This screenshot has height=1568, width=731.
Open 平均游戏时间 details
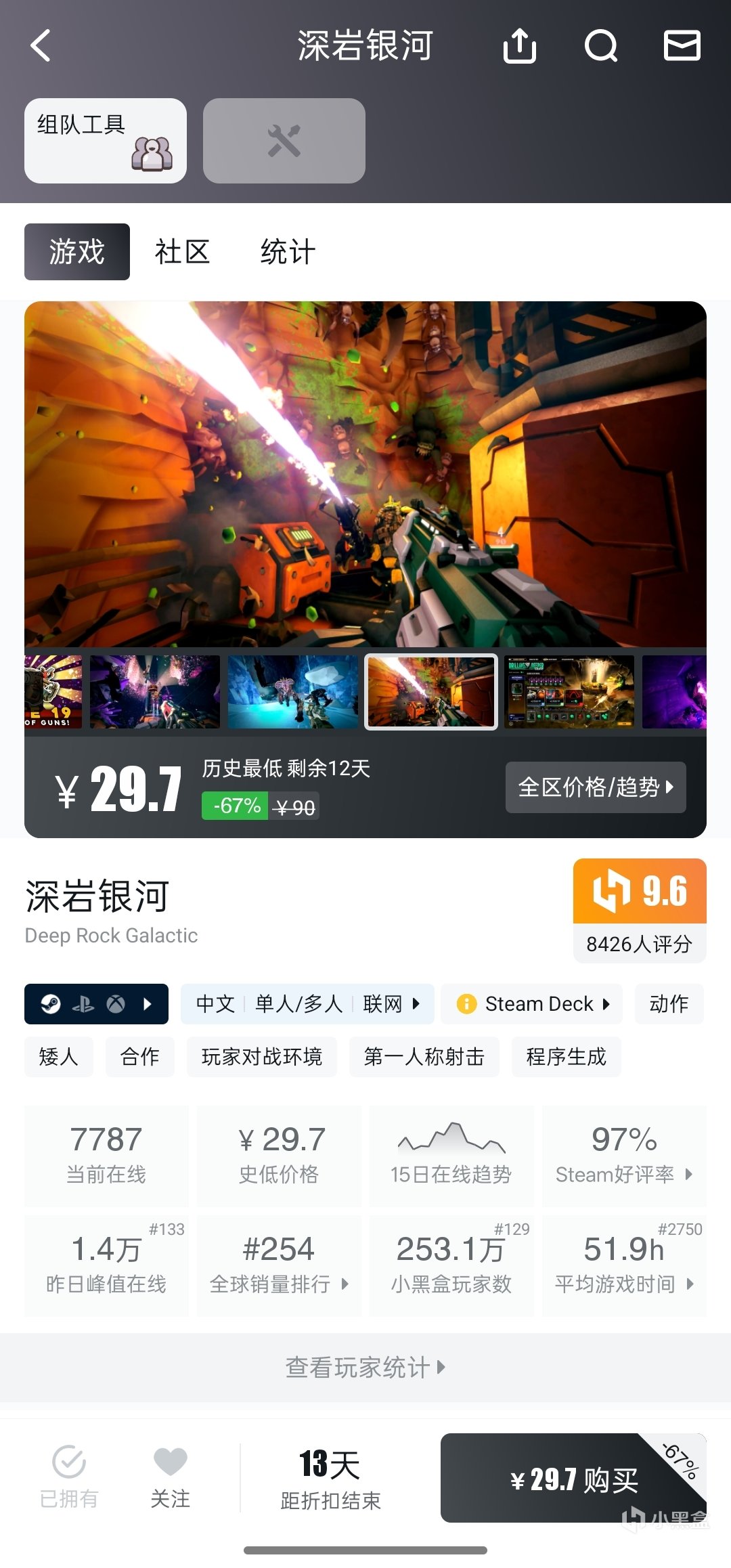tap(623, 1265)
